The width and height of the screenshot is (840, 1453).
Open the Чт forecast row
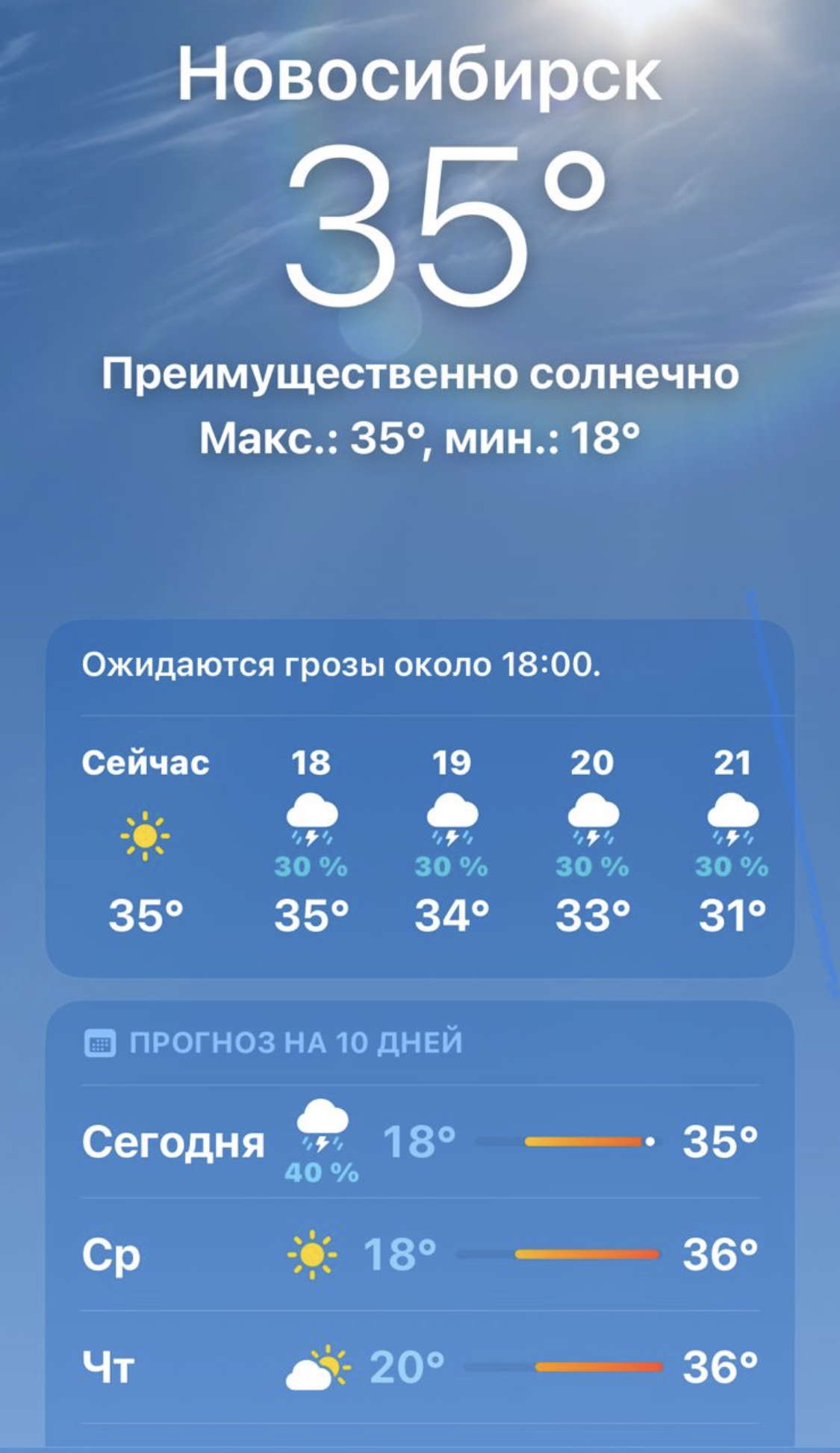pos(418,1367)
